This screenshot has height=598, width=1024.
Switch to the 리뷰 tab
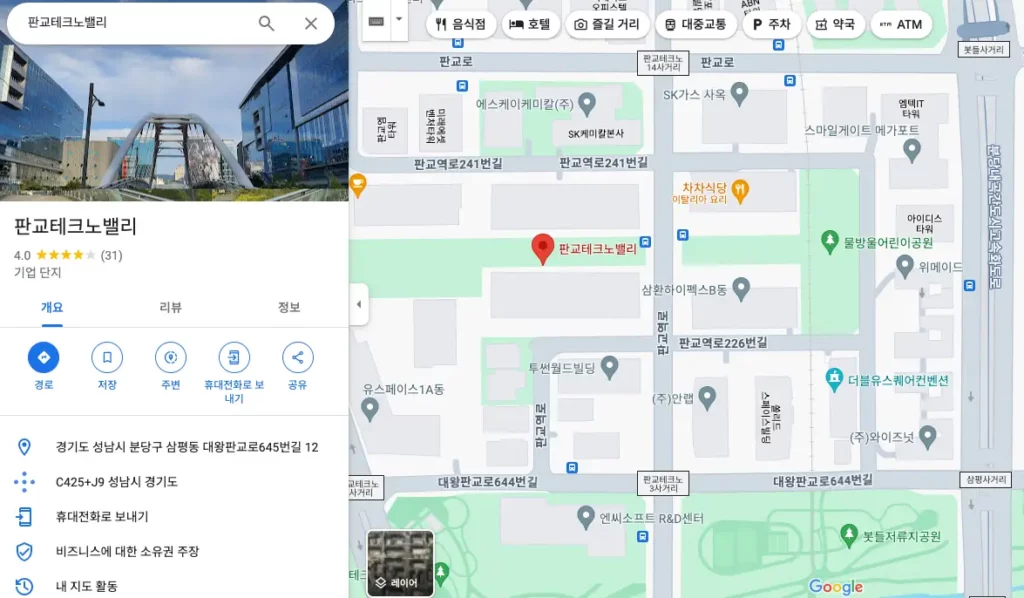(171, 307)
